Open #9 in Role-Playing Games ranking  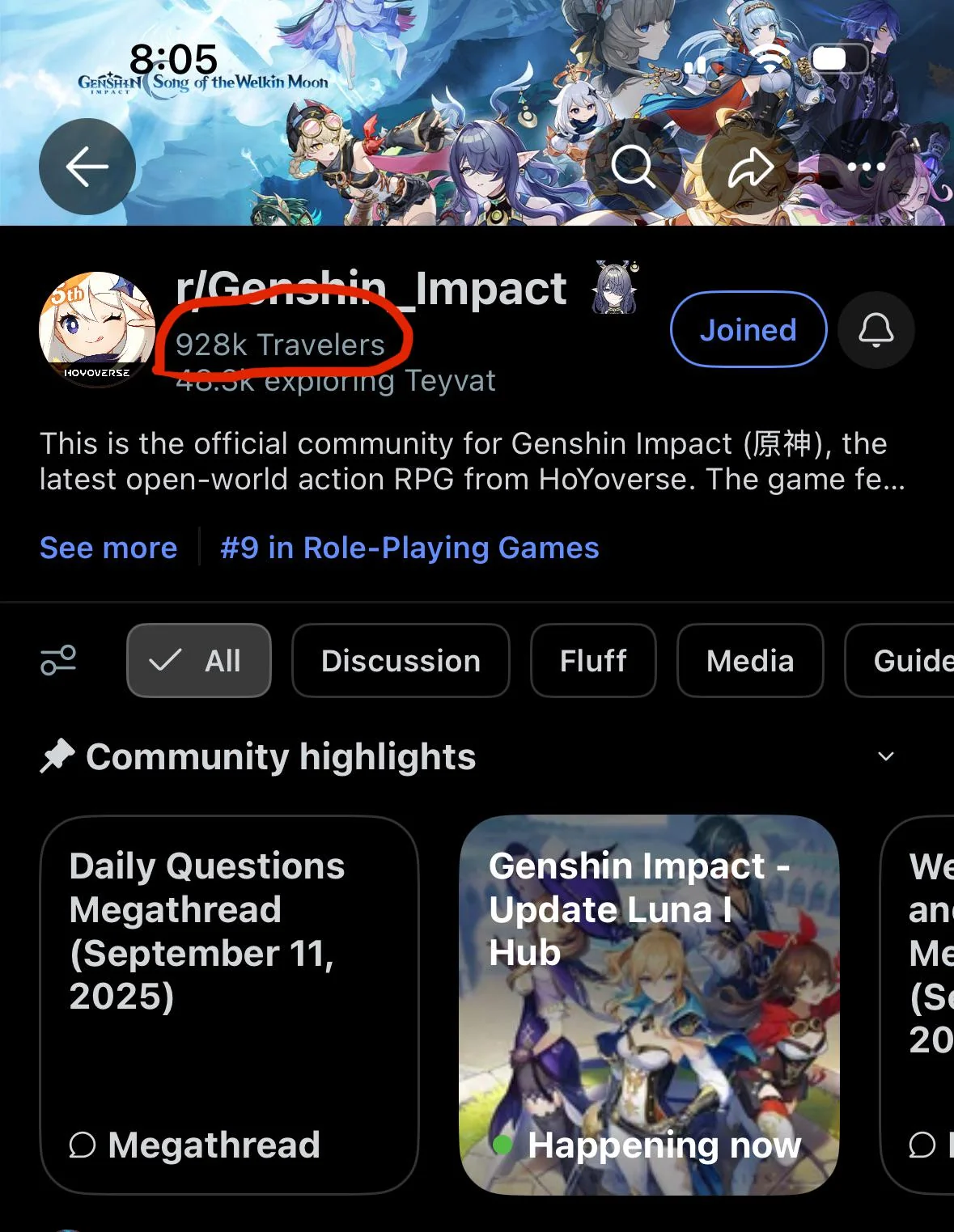409,548
